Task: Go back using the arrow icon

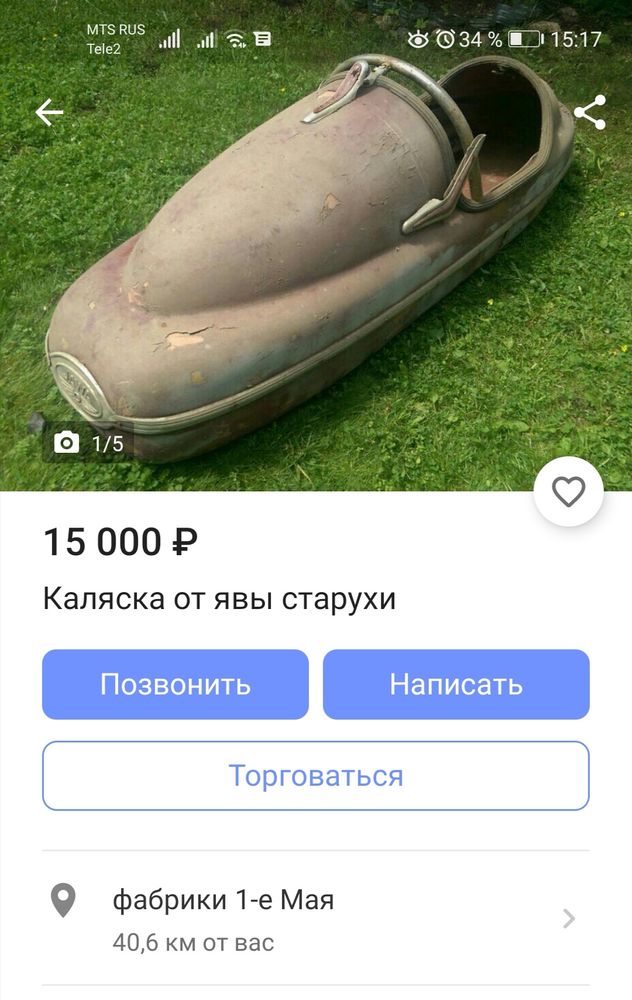Action: pos(49,113)
